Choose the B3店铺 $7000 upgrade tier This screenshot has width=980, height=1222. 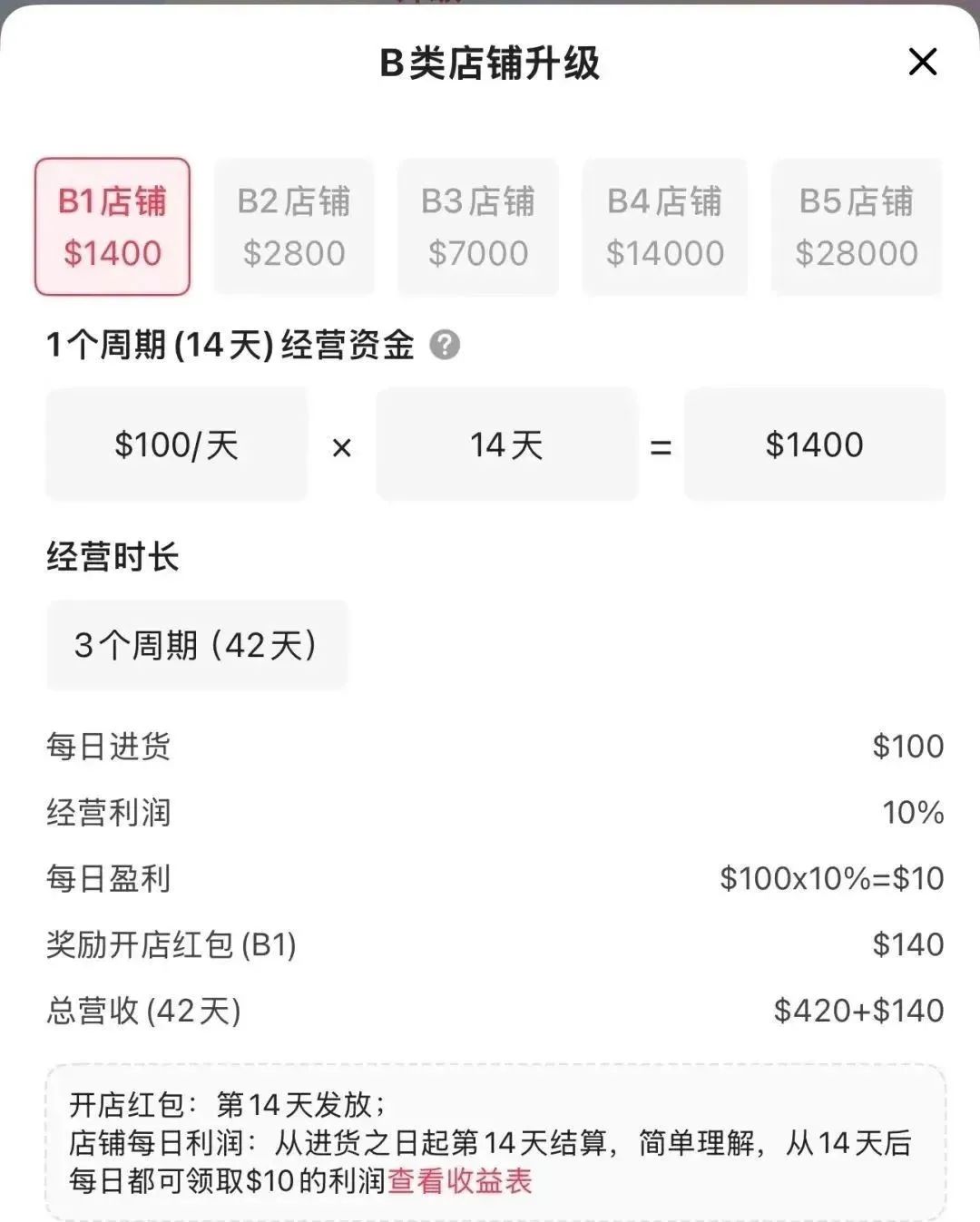[478, 227]
